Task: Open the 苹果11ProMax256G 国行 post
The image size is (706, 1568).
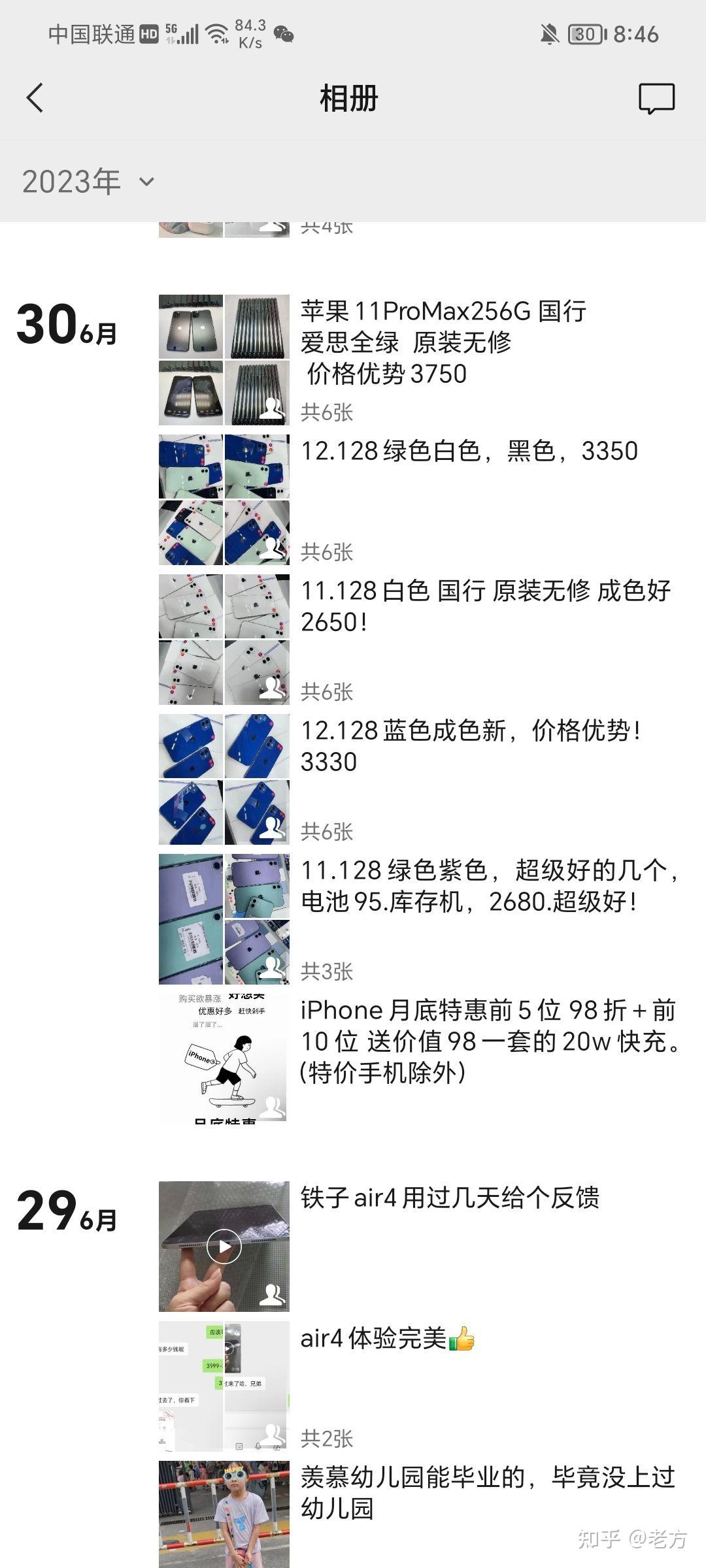Action: (443, 342)
